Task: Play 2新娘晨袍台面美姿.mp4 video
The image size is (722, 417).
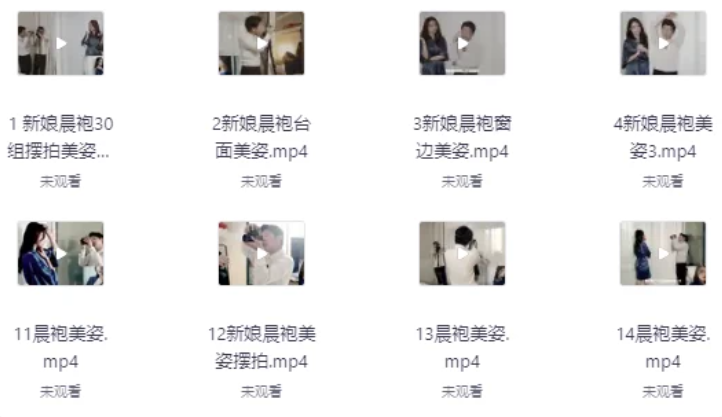Action: point(261,44)
